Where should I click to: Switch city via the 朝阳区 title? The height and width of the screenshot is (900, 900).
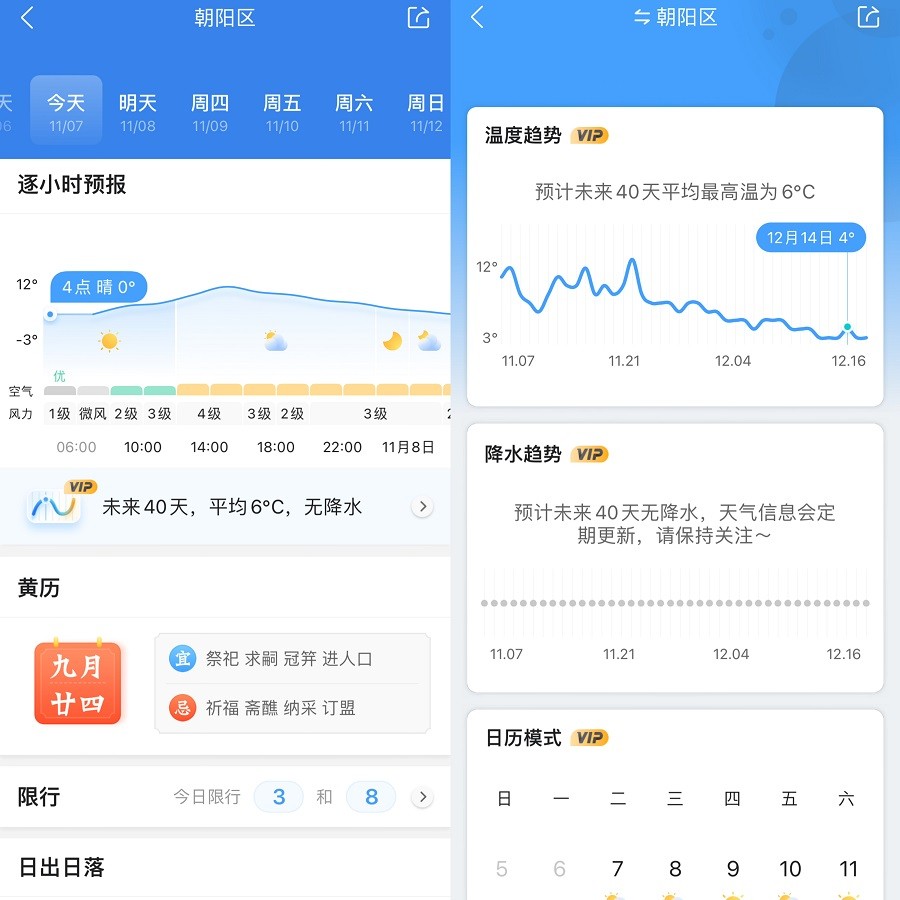pyautogui.click(x=676, y=18)
